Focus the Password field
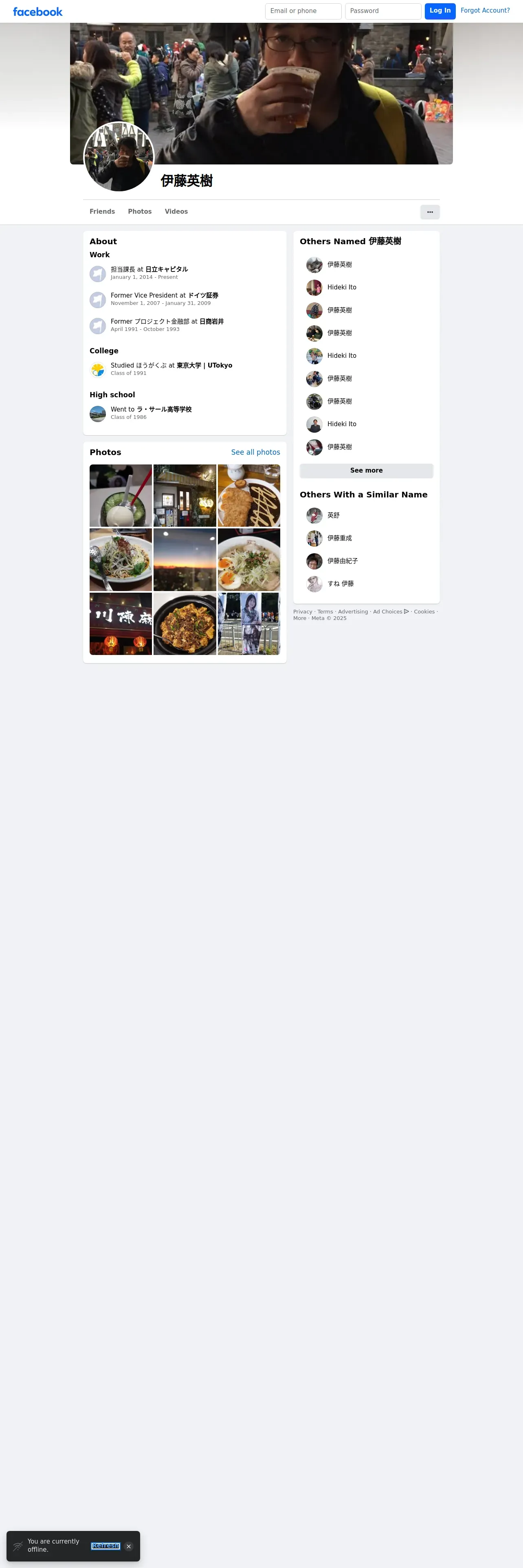 382,11
